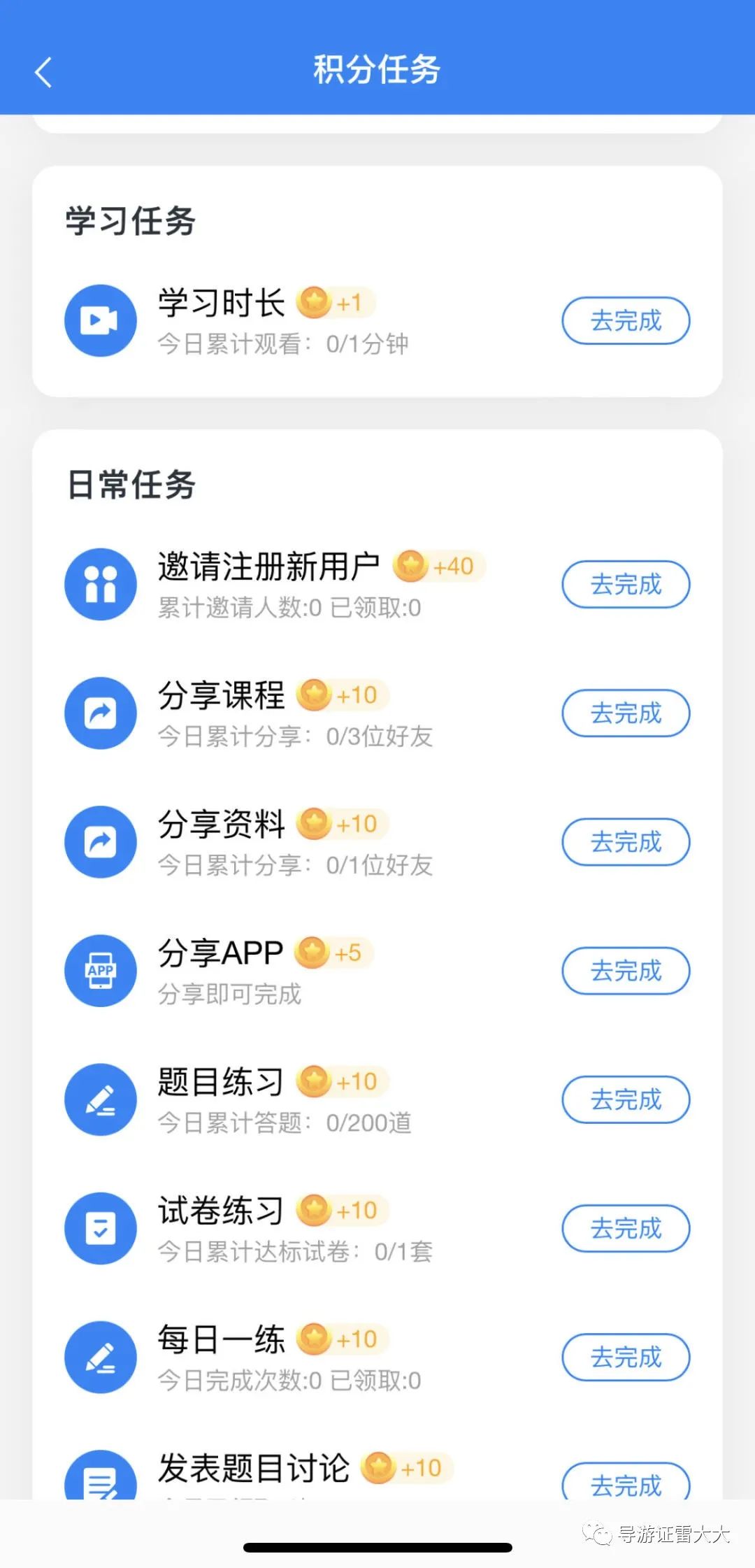Go complete 题目练习
Viewport: 755px width, 1568px height.
click(x=626, y=1099)
